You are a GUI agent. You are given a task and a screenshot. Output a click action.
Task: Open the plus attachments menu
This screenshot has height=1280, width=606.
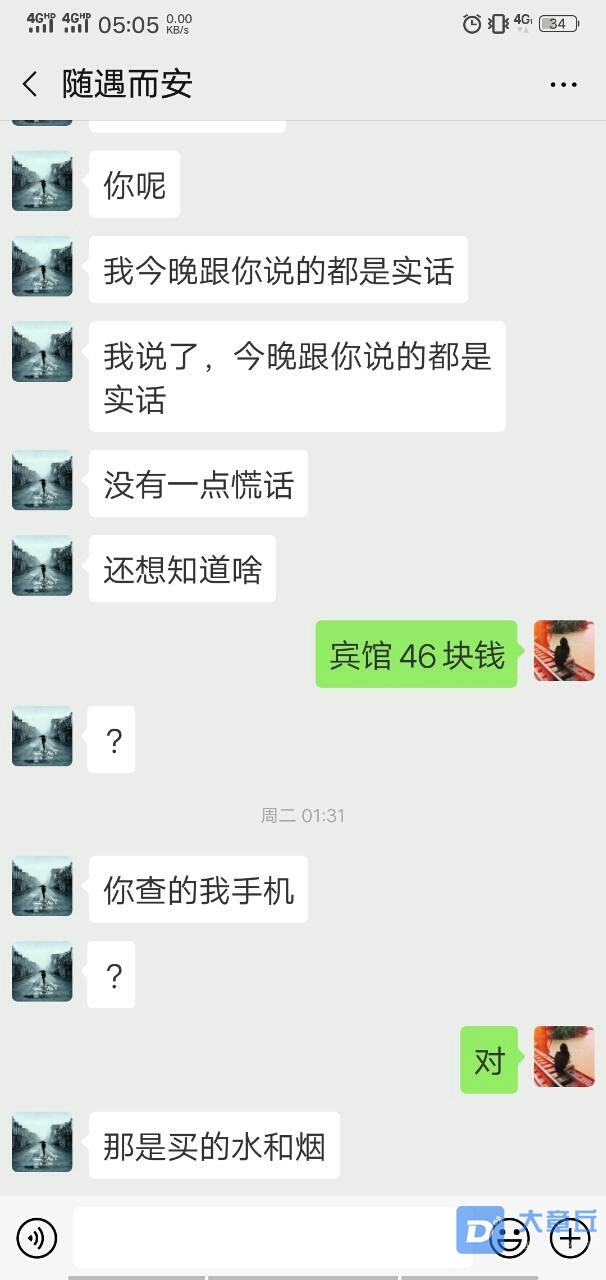[x=571, y=1239]
